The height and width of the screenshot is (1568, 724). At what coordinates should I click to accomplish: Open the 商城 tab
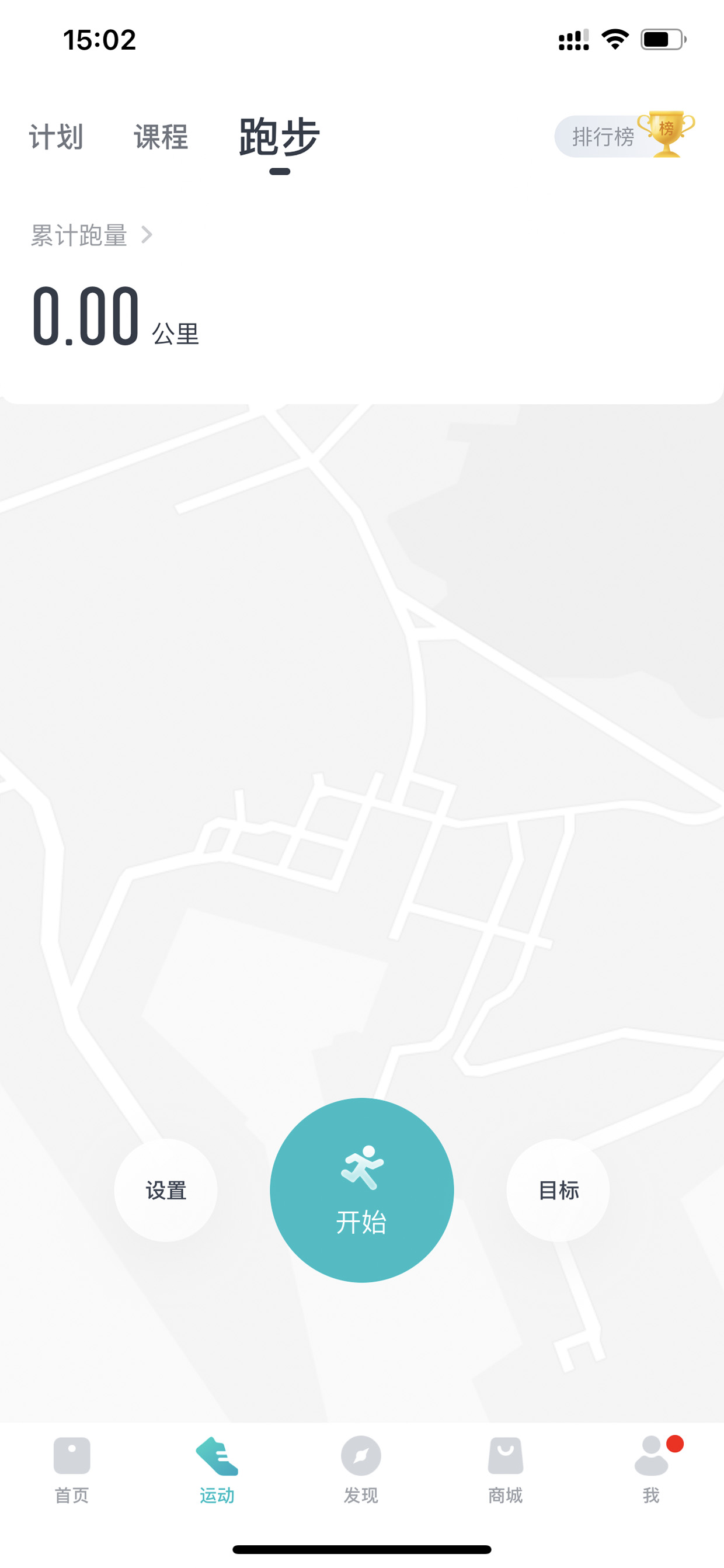coord(506,1469)
